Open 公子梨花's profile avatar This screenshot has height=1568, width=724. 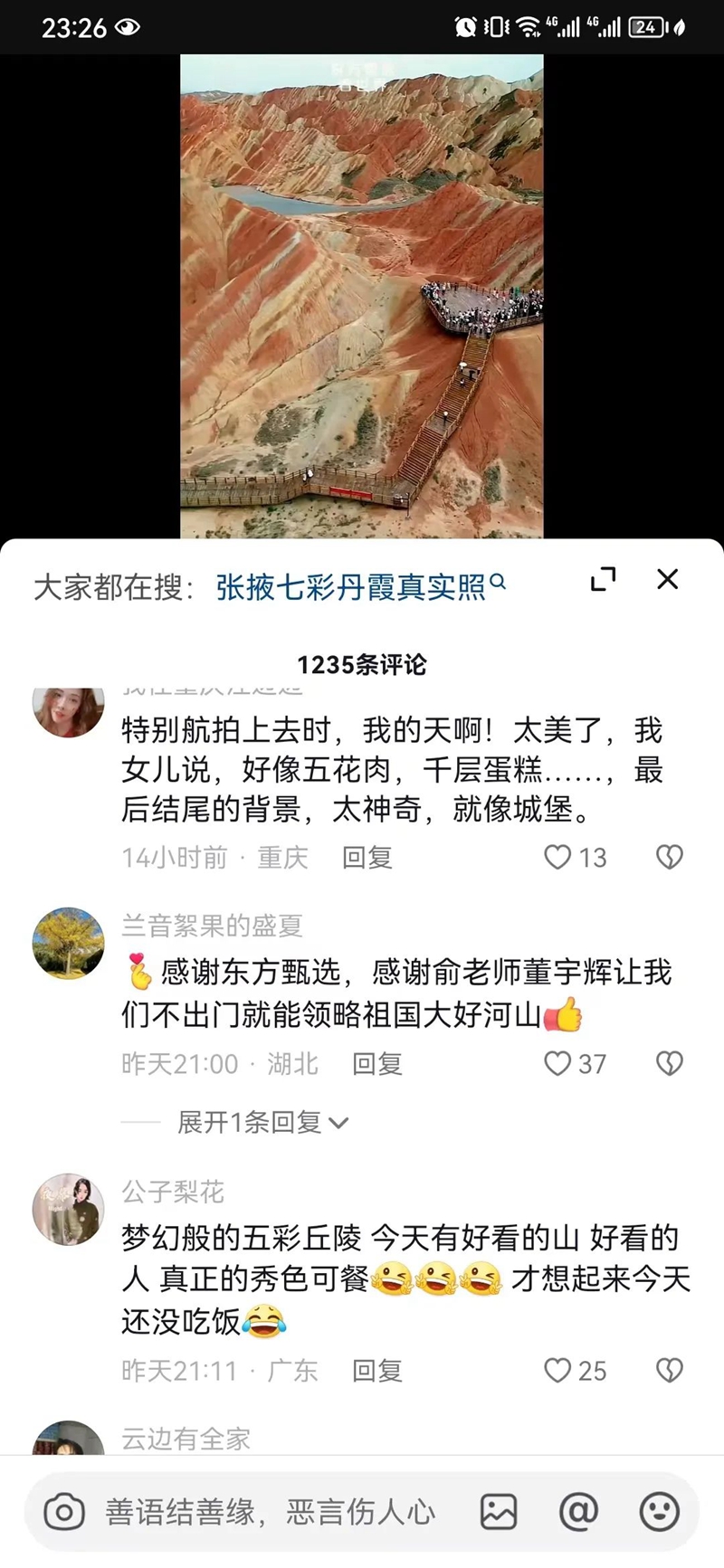coord(69,1209)
